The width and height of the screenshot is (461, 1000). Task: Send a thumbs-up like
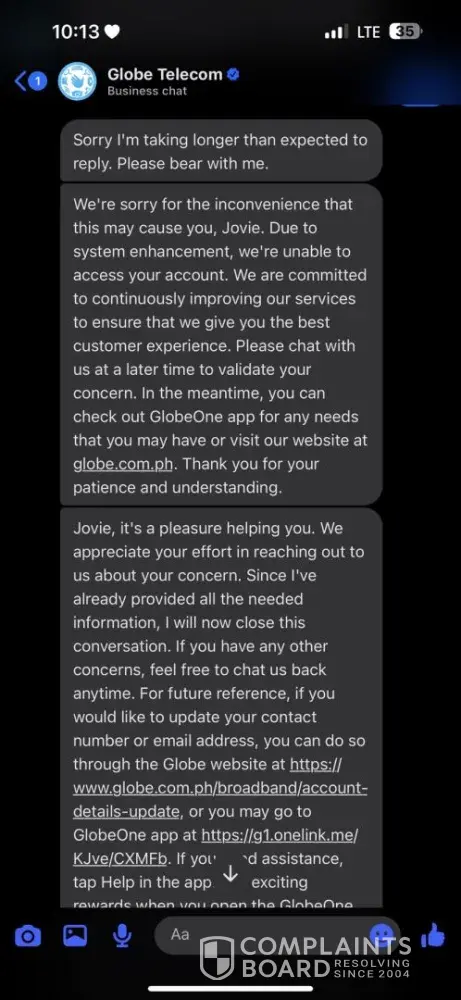point(433,935)
